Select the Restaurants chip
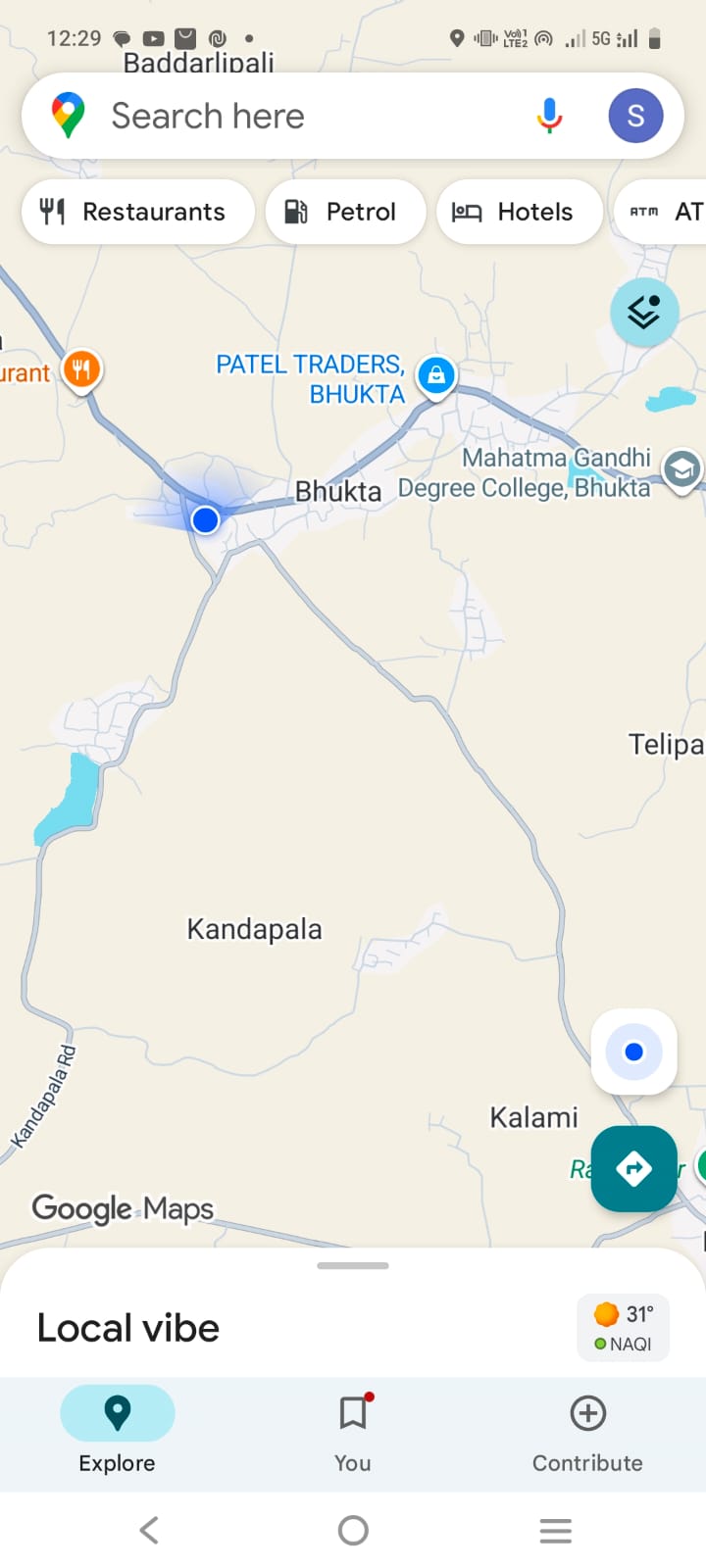The image size is (706, 1568). pyautogui.click(x=135, y=212)
